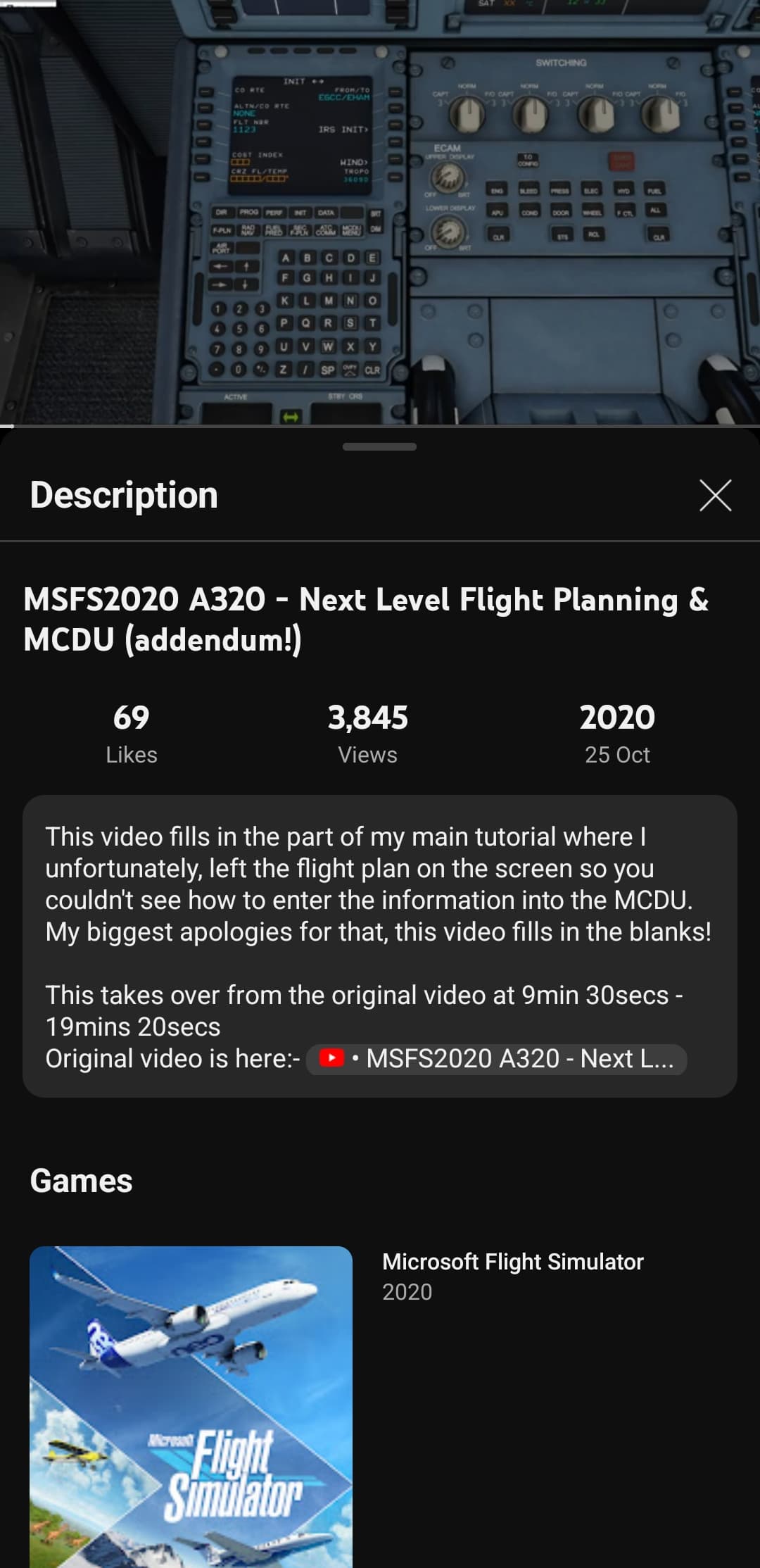760x1568 pixels.
Task: Open the linked original MSFS2020 A320 video
Action: tap(497, 1059)
